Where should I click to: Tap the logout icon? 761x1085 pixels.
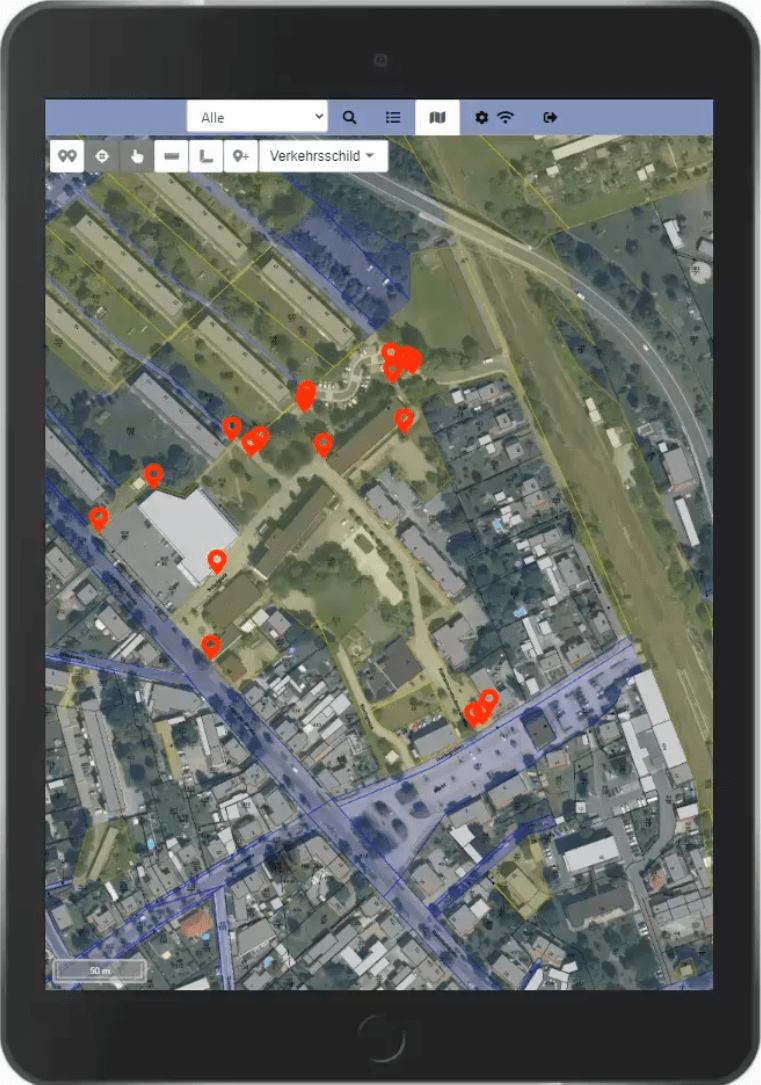pyautogui.click(x=549, y=117)
